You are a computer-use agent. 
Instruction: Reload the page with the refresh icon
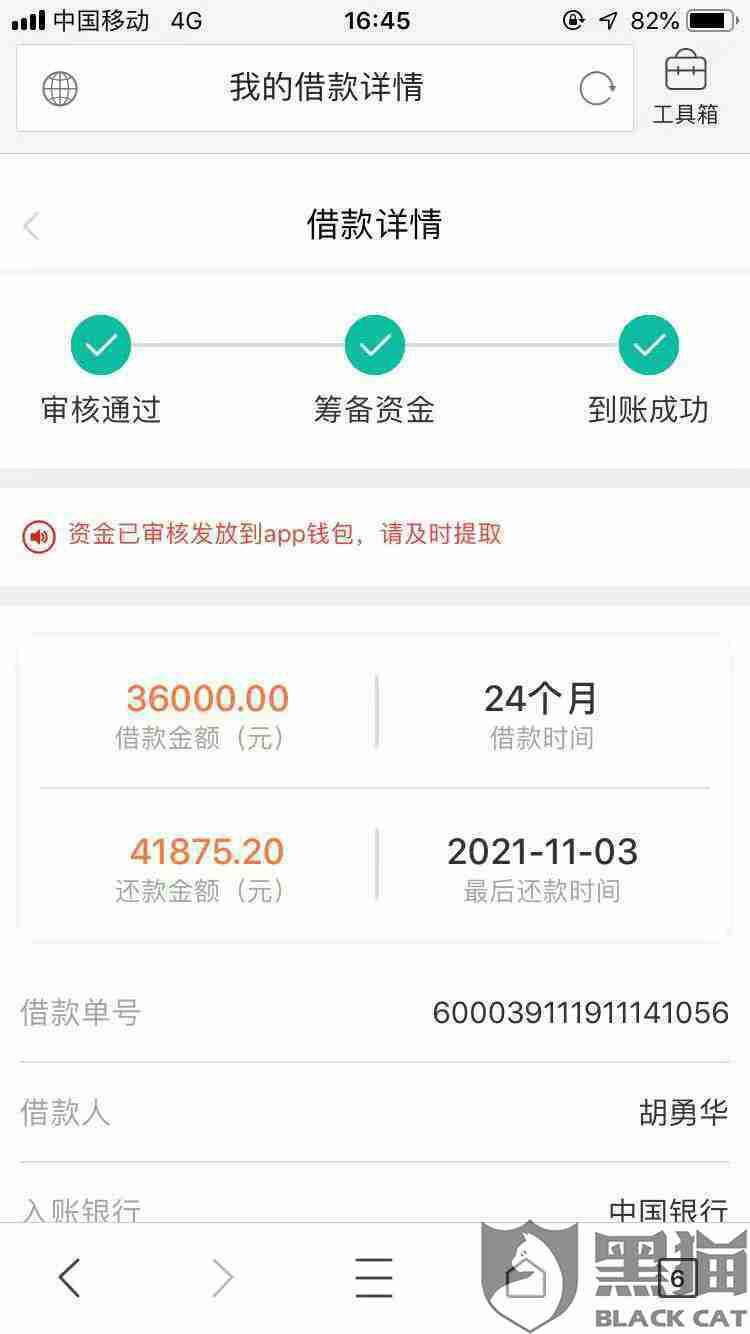[x=597, y=89]
